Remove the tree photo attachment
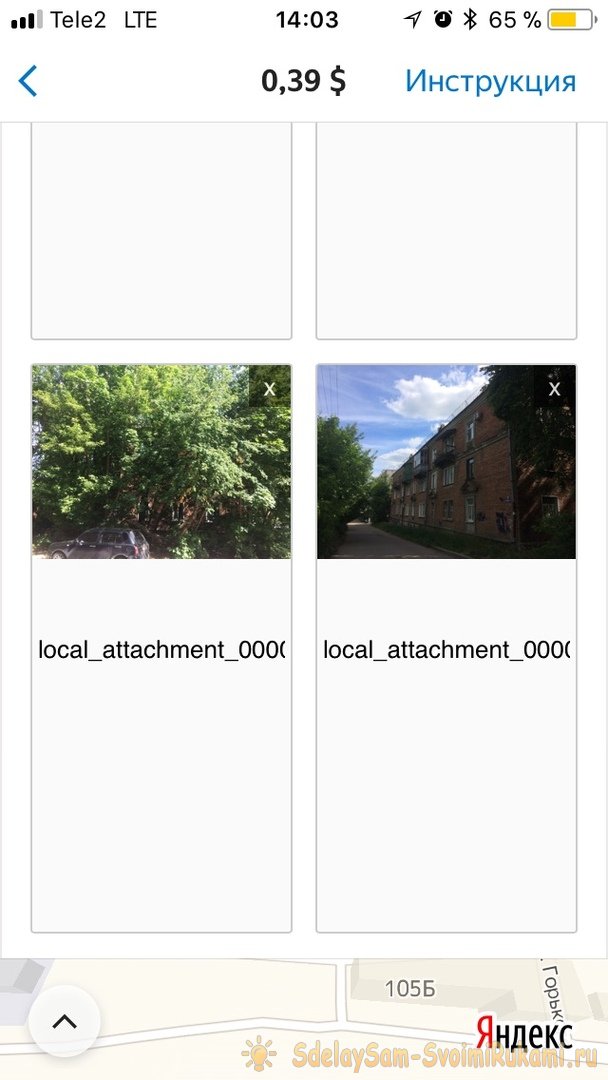This screenshot has height=1080, width=608. click(269, 388)
